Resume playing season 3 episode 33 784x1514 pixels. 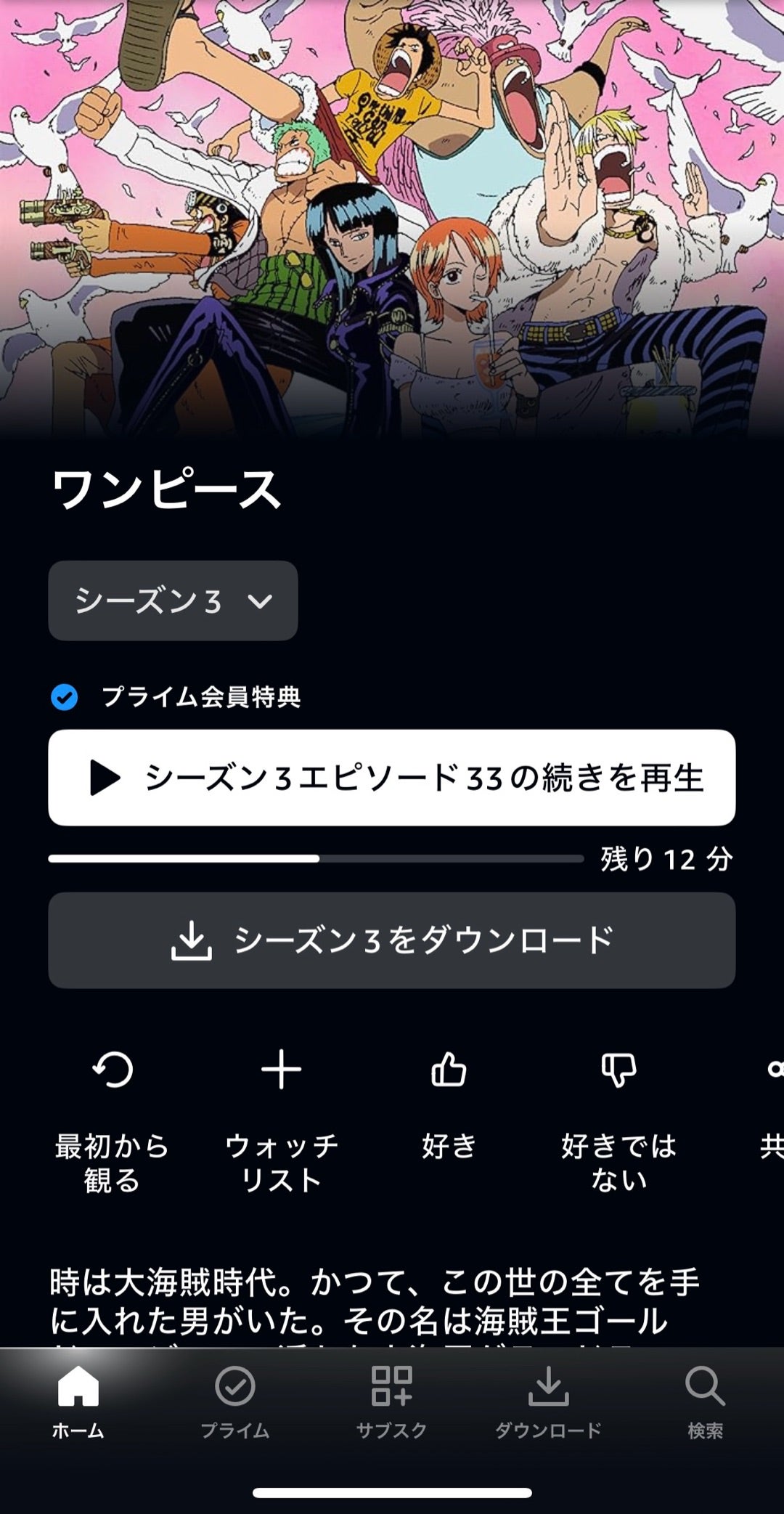[x=391, y=778]
